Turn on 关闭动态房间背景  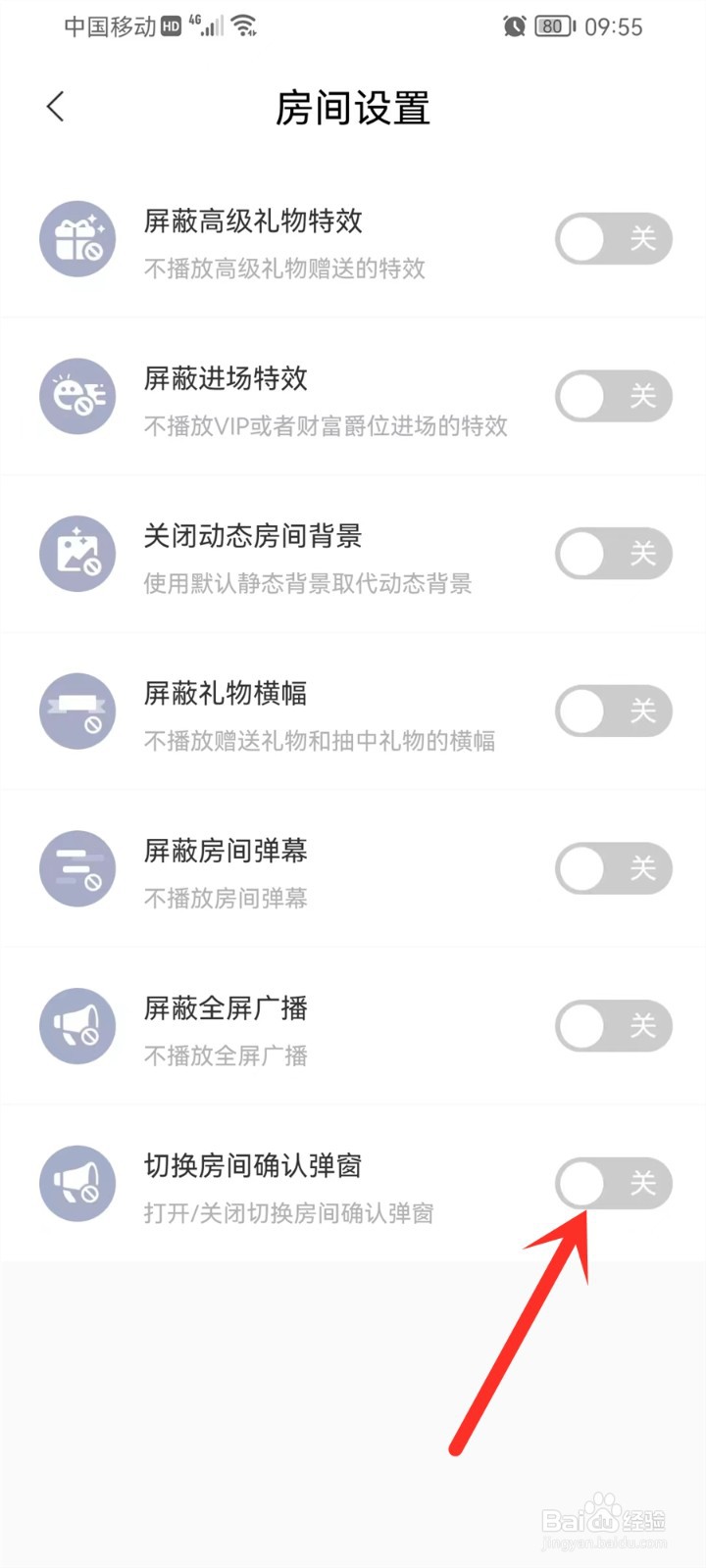[614, 554]
